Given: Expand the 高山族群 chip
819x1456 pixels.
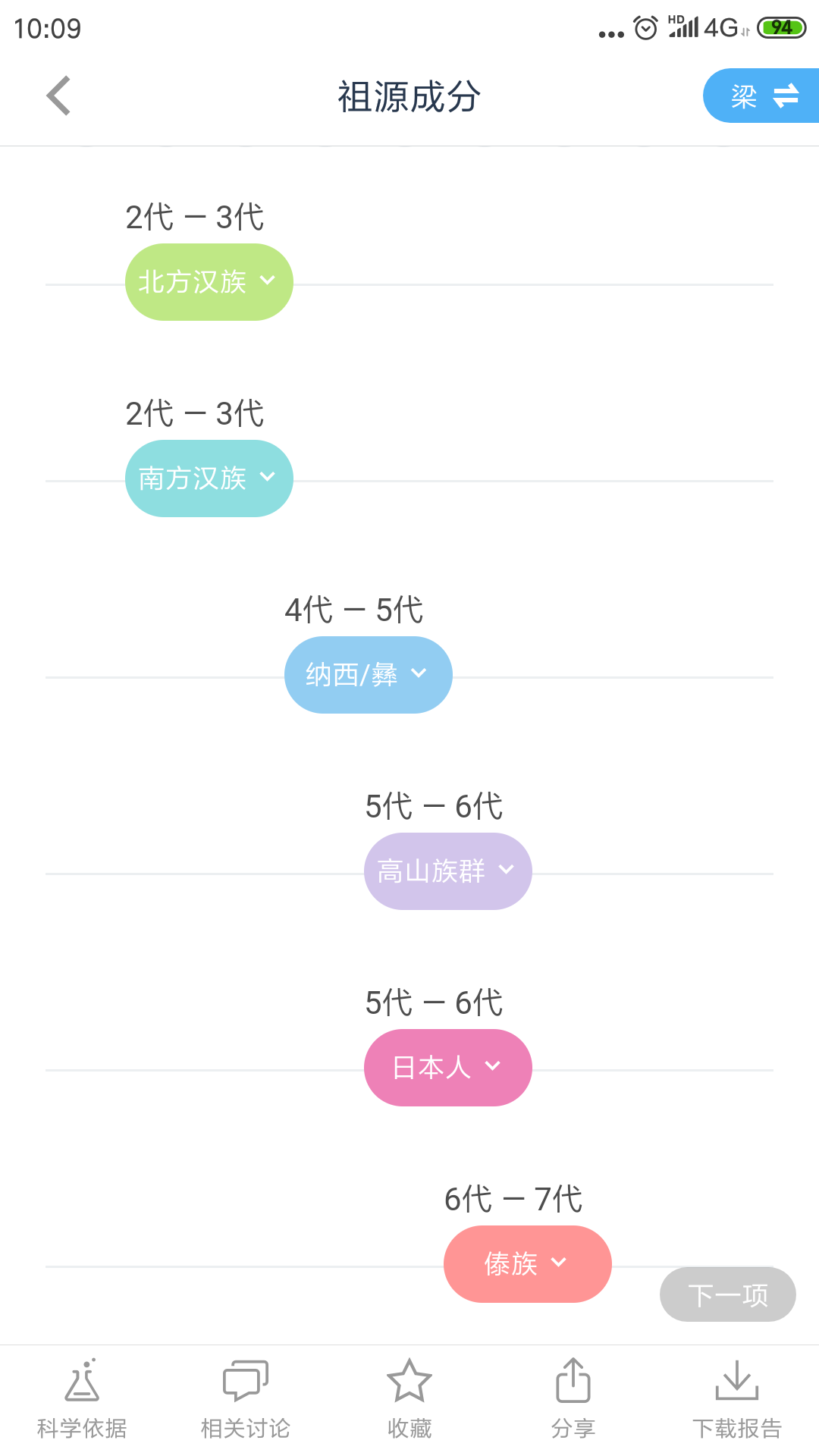Looking at the screenshot, I should coord(448,871).
